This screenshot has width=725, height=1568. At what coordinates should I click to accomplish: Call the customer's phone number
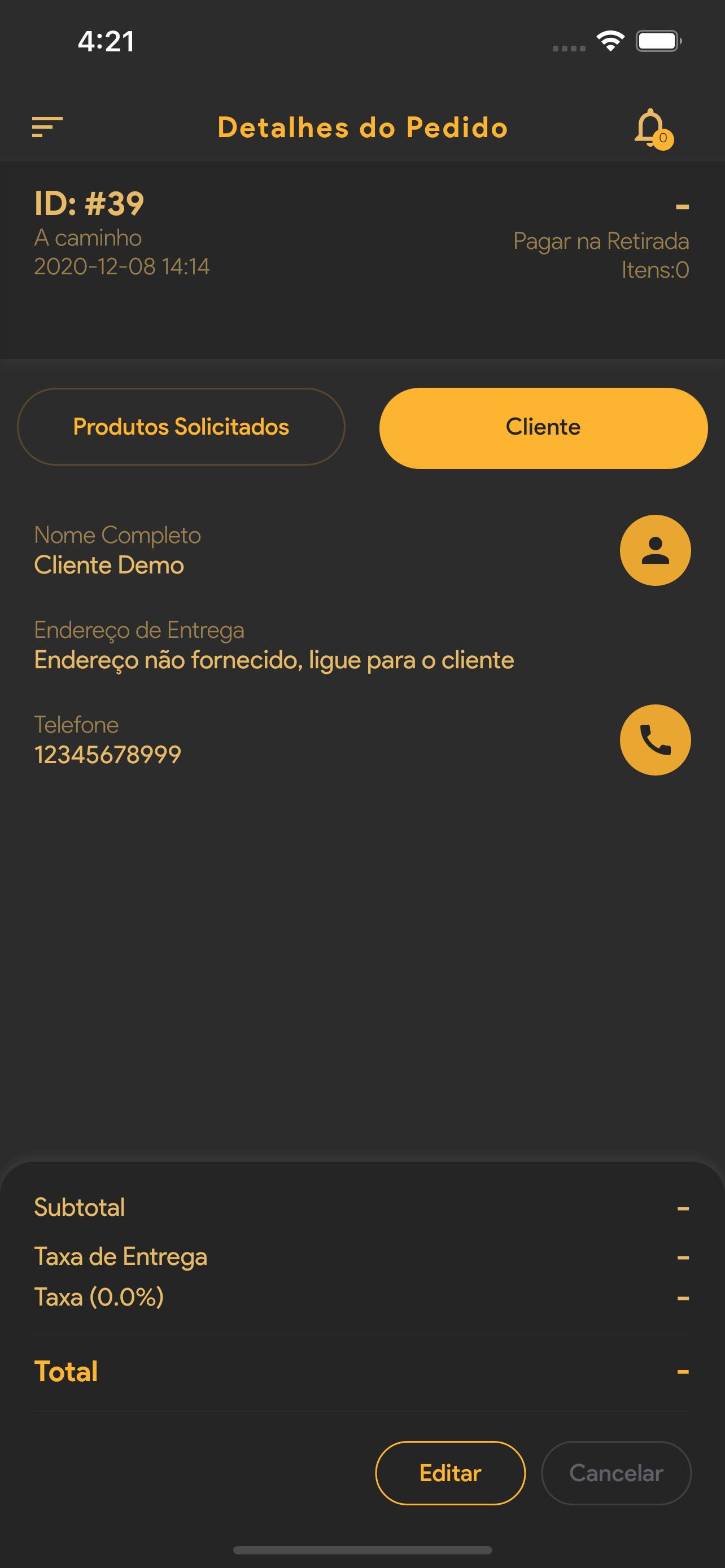point(655,739)
